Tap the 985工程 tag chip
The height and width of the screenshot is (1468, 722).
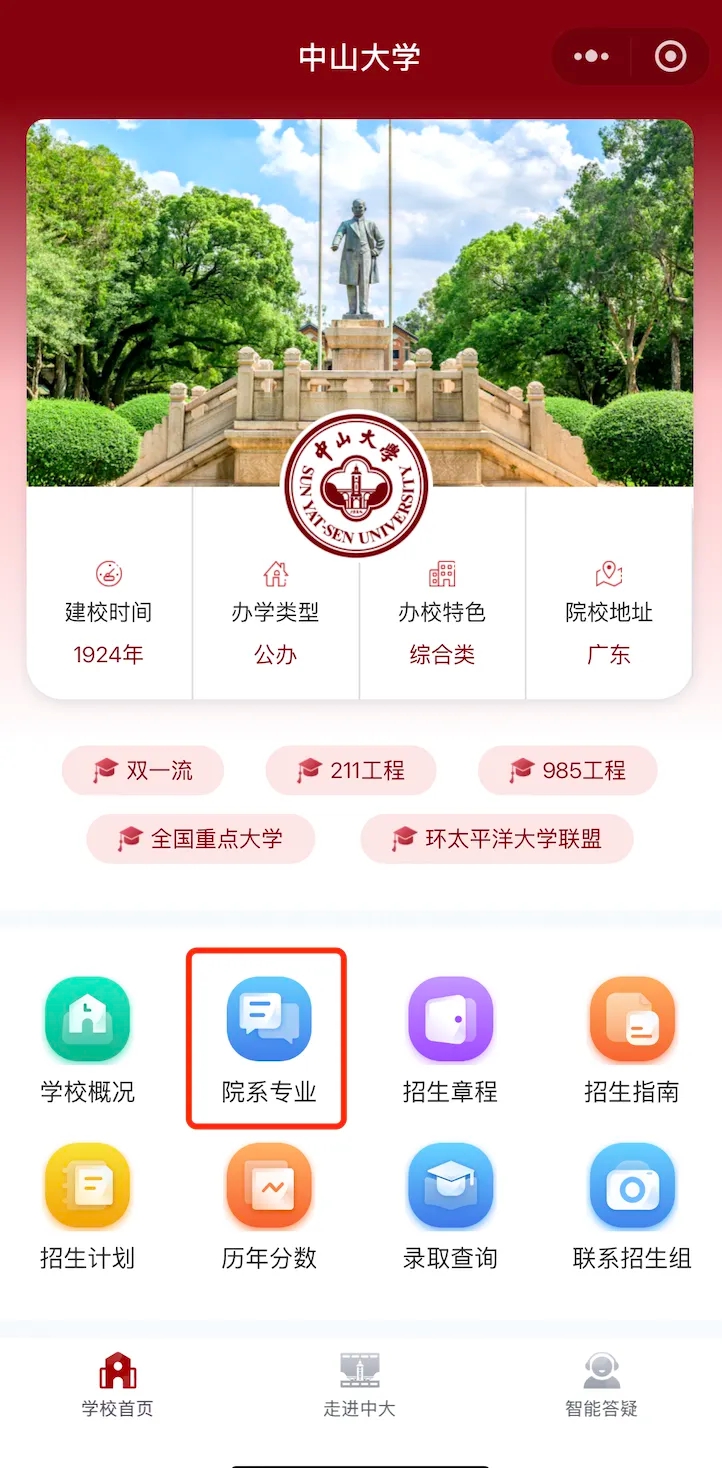point(568,770)
